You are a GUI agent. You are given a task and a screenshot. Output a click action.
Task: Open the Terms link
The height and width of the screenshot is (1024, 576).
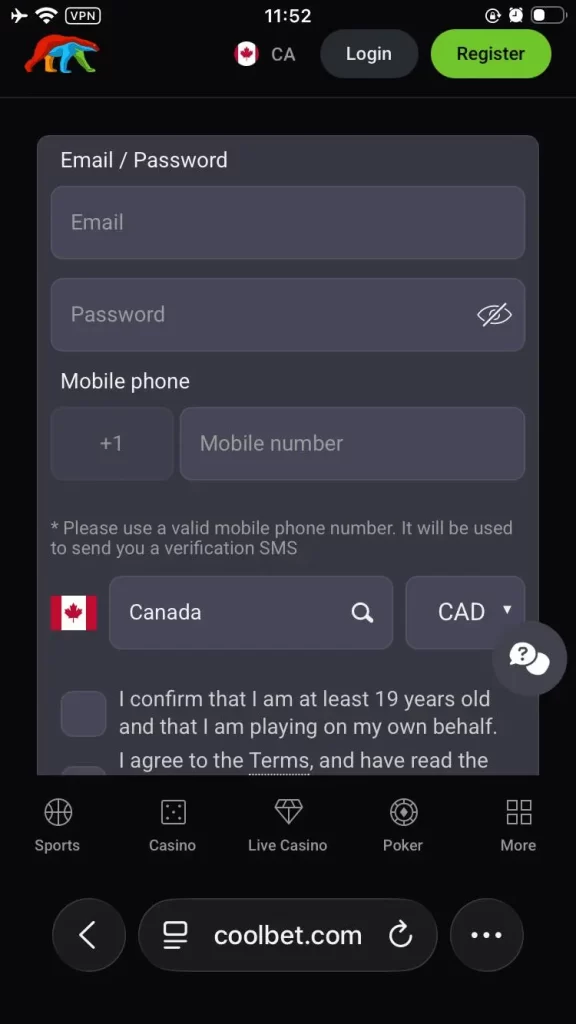279,761
